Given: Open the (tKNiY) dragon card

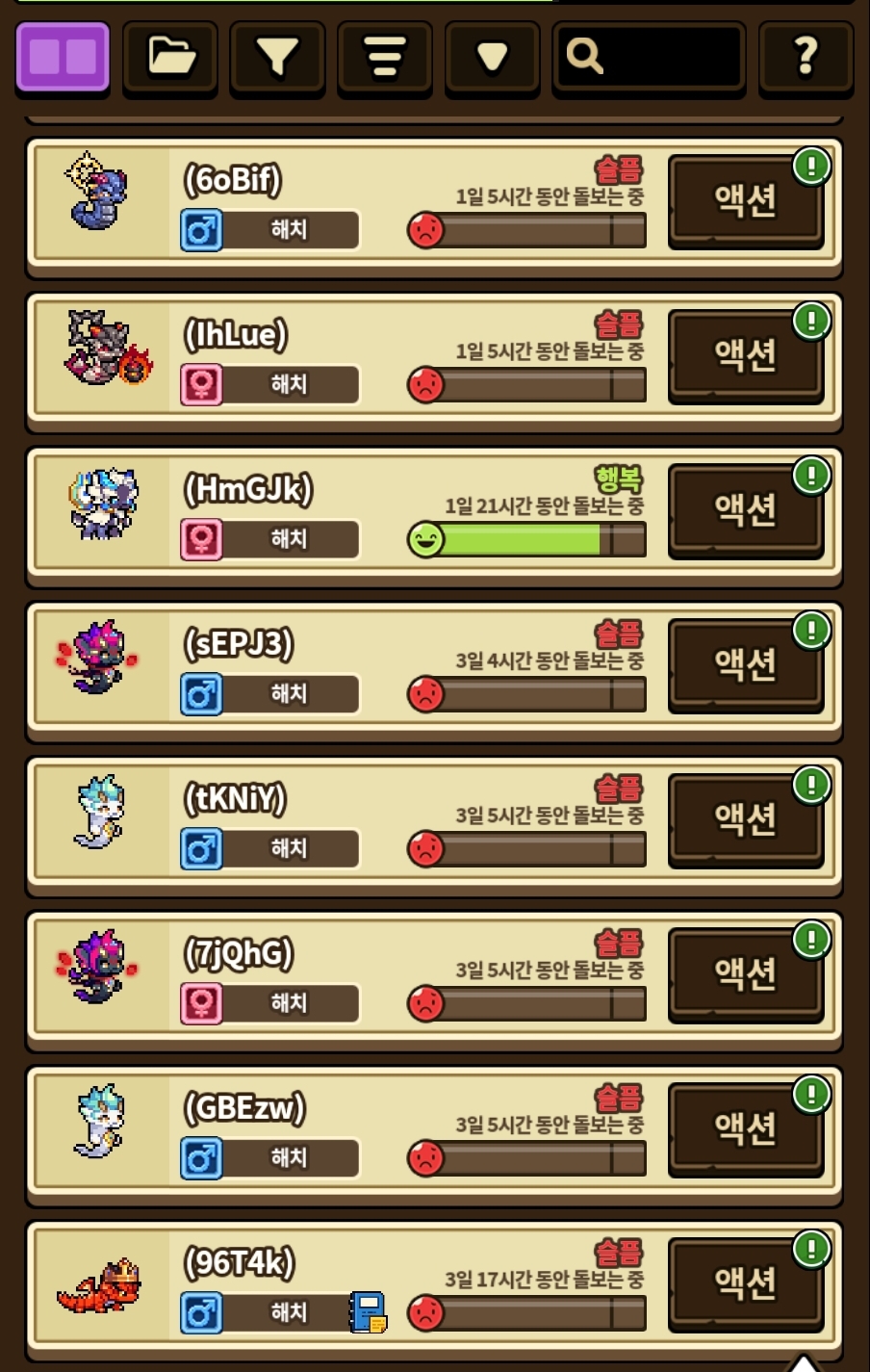Looking at the screenshot, I should point(434,822).
